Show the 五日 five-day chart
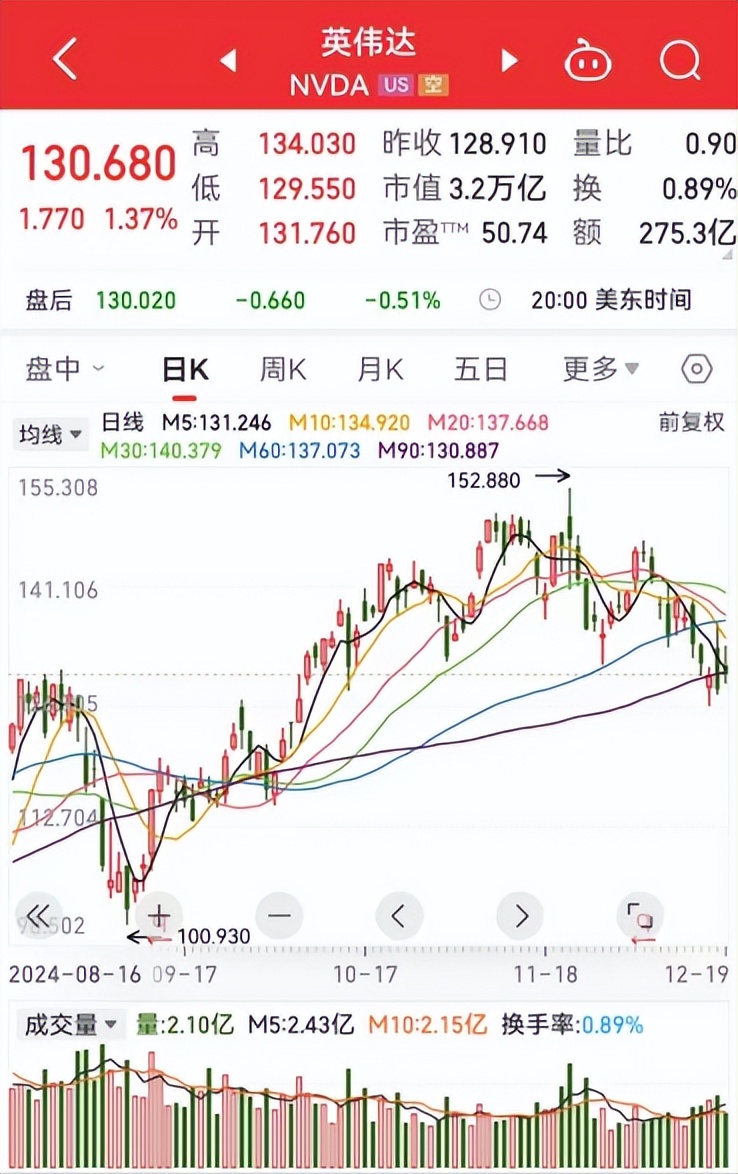738x1174 pixels. (x=481, y=370)
